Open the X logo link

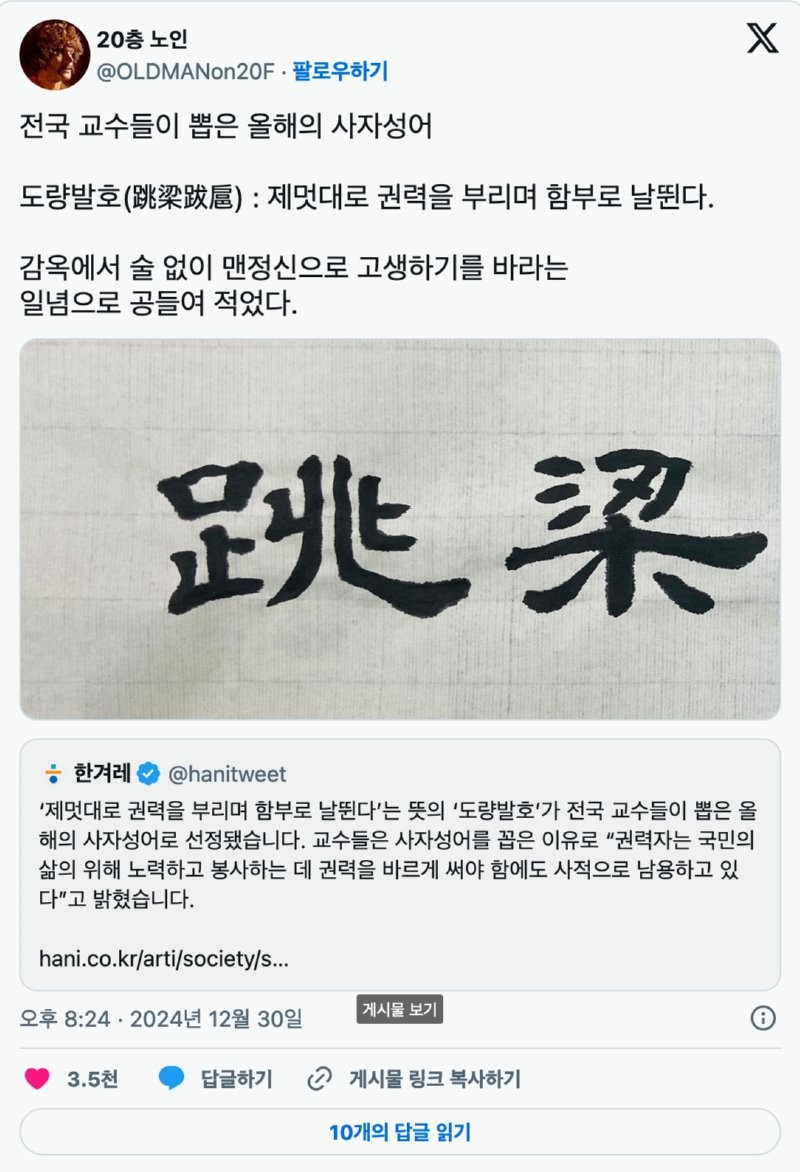click(x=762, y=38)
